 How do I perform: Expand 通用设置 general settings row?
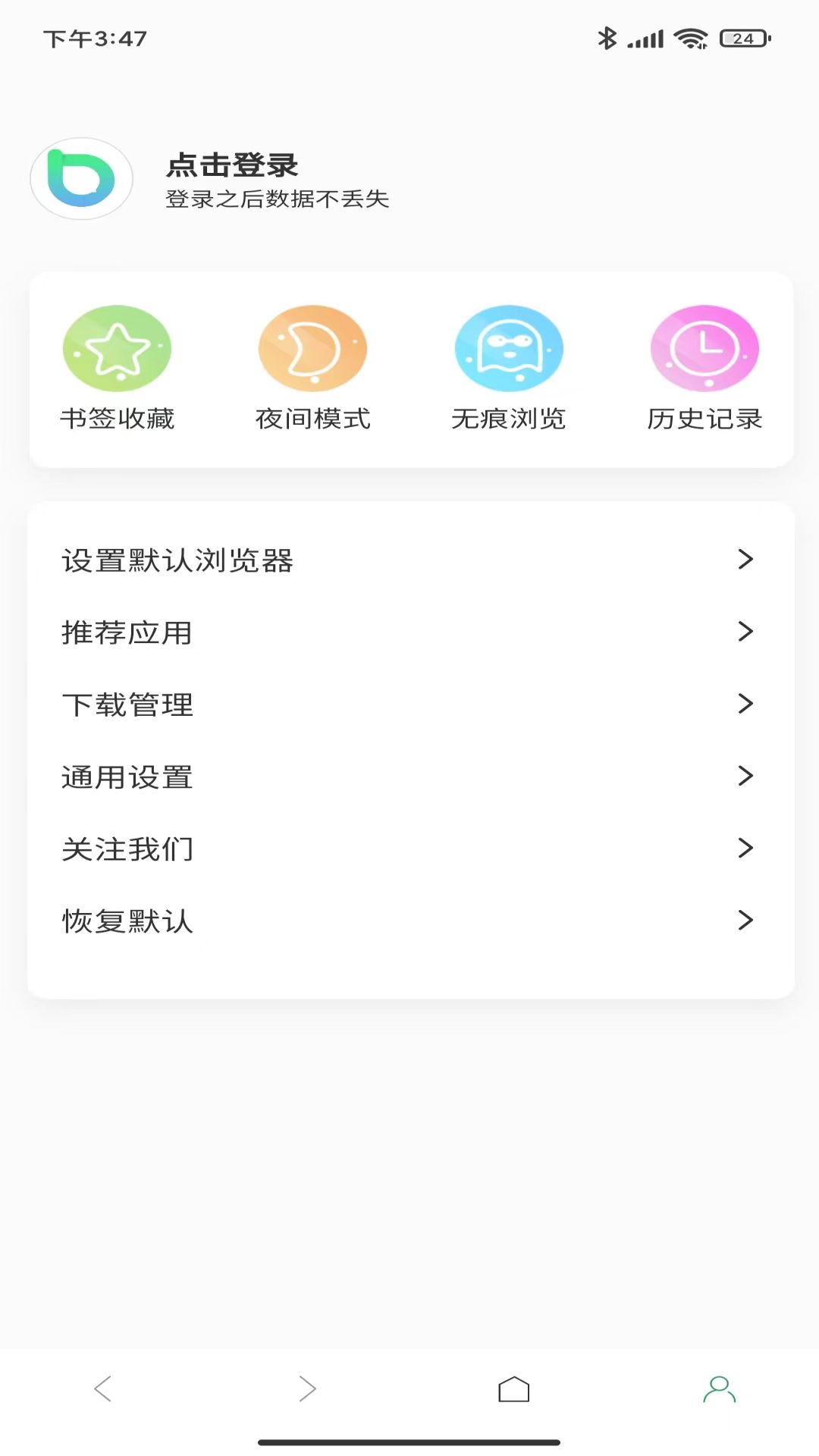[x=409, y=775]
